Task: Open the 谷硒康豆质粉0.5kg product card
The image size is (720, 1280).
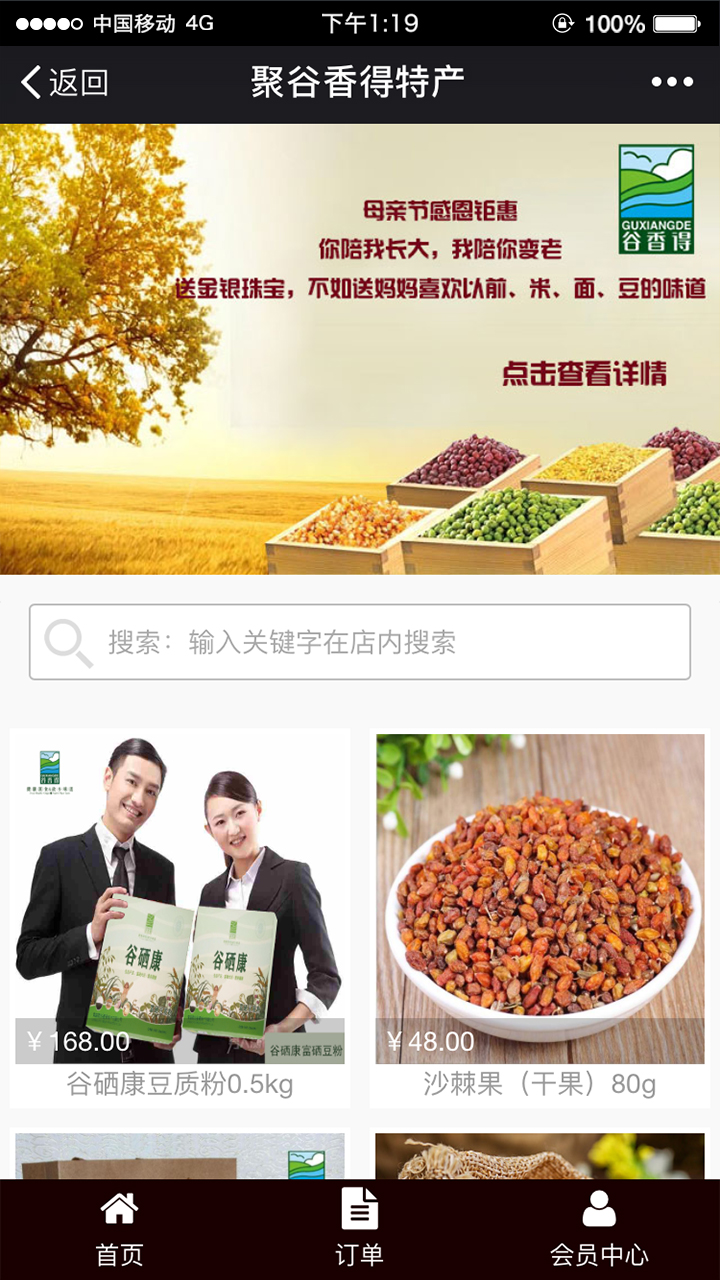Action: coord(180,915)
